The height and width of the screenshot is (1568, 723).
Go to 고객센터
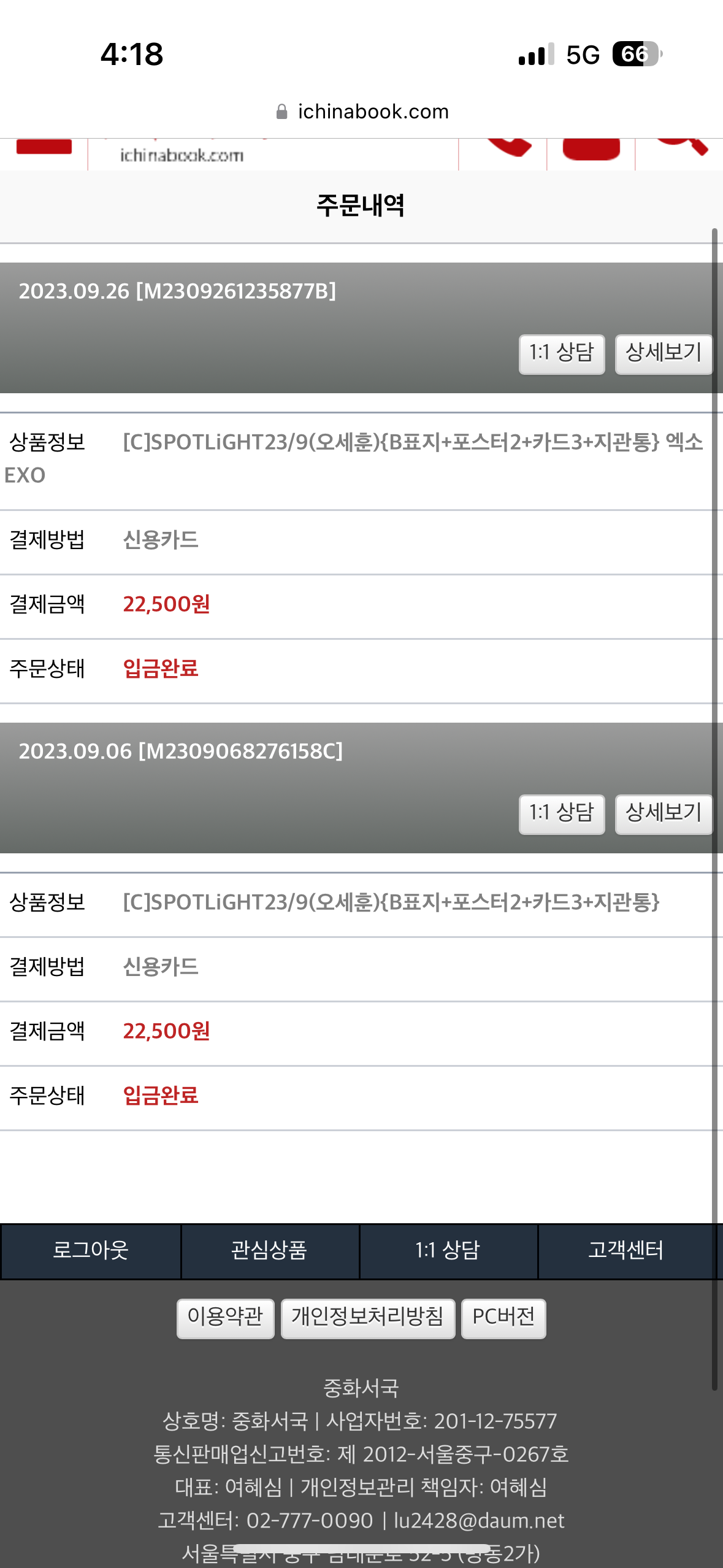click(x=627, y=1251)
